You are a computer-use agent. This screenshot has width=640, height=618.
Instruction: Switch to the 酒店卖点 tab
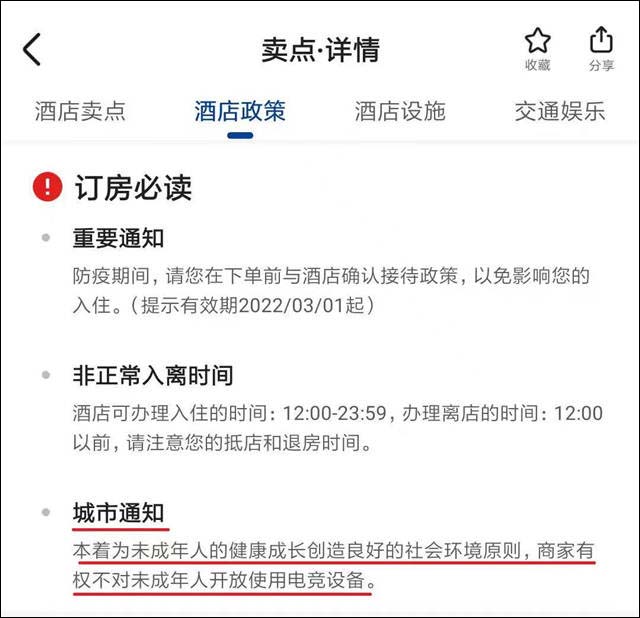pos(81,111)
